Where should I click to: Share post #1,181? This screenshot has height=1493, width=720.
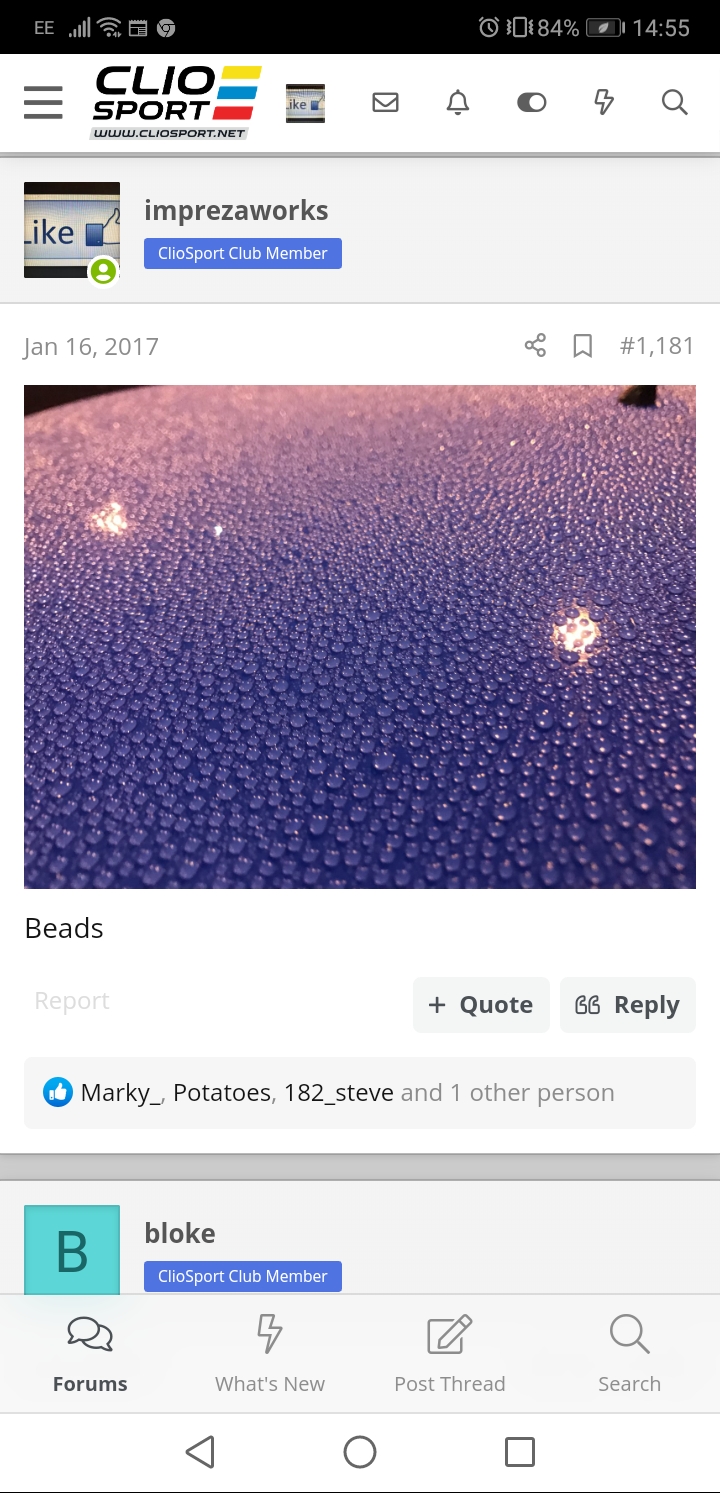tap(535, 346)
